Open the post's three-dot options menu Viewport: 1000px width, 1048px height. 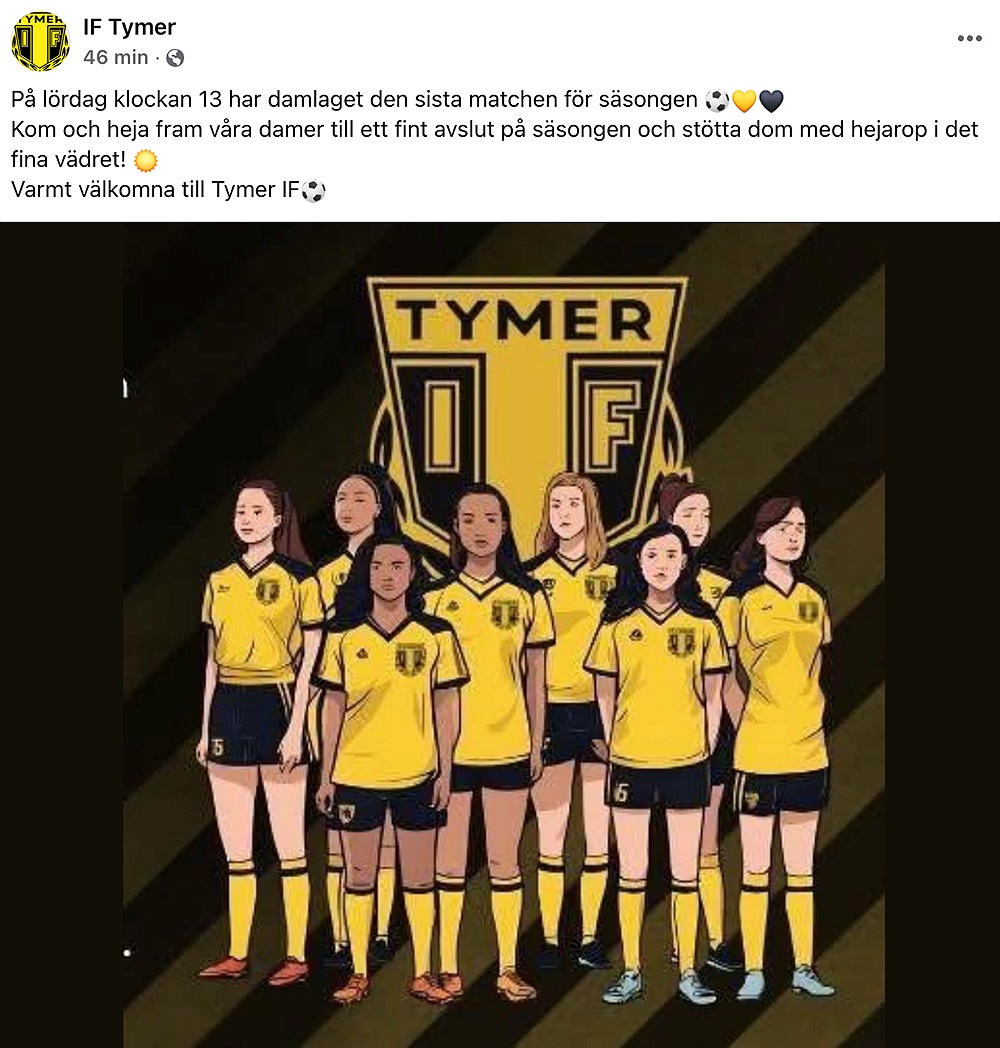969,39
